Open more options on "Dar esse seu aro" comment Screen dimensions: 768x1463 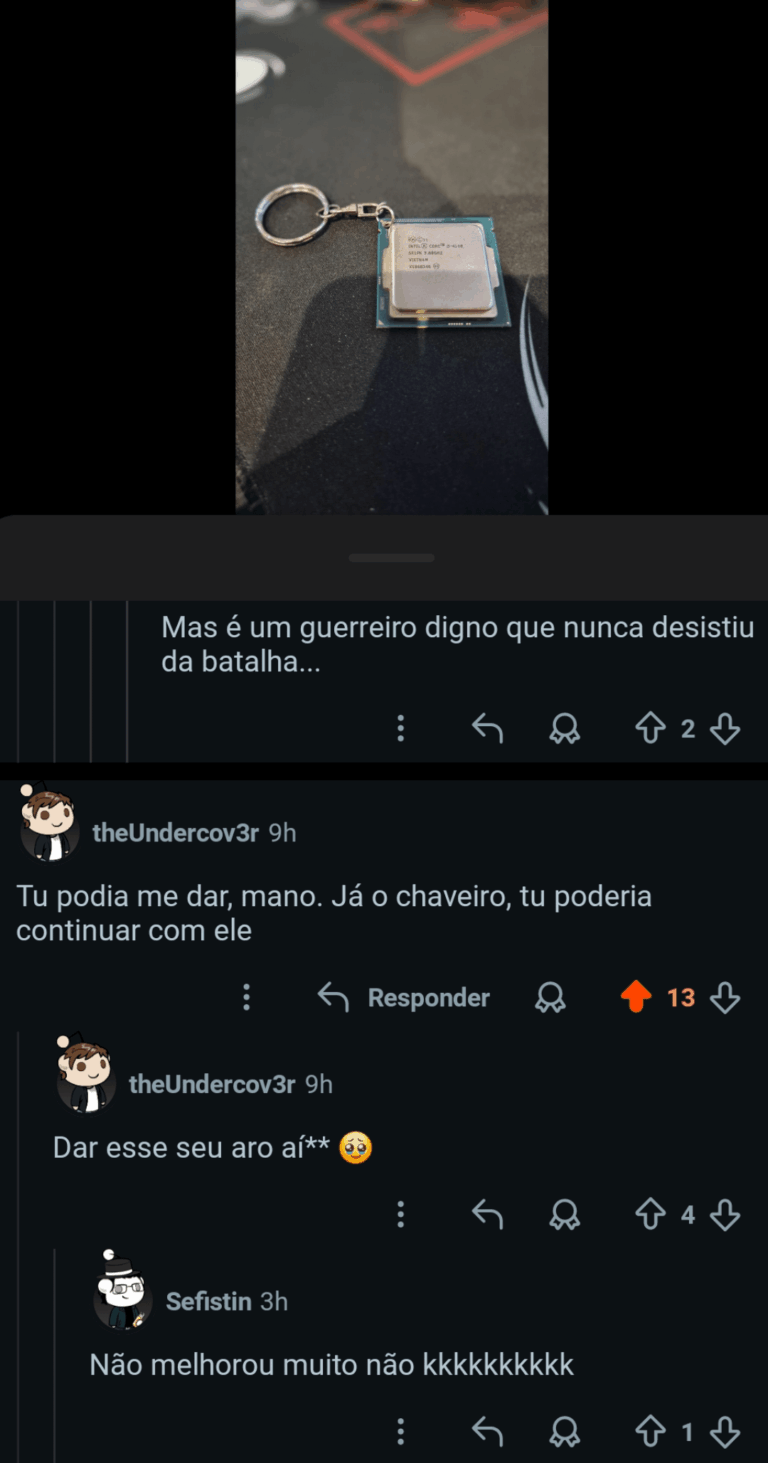click(400, 1214)
